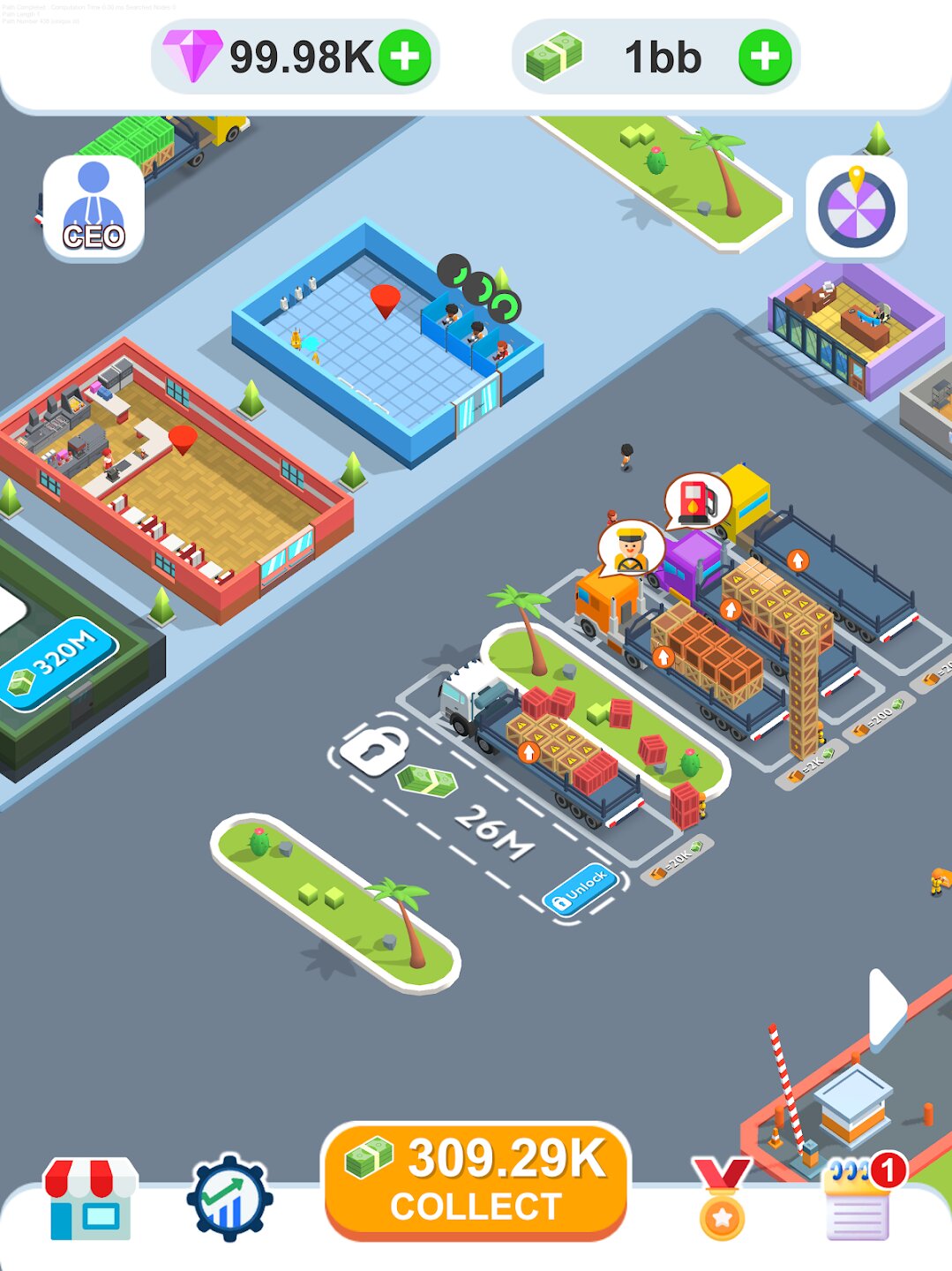Tap the red pin in the red restaurant
The height and width of the screenshot is (1271, 952).
coord(183,439)
